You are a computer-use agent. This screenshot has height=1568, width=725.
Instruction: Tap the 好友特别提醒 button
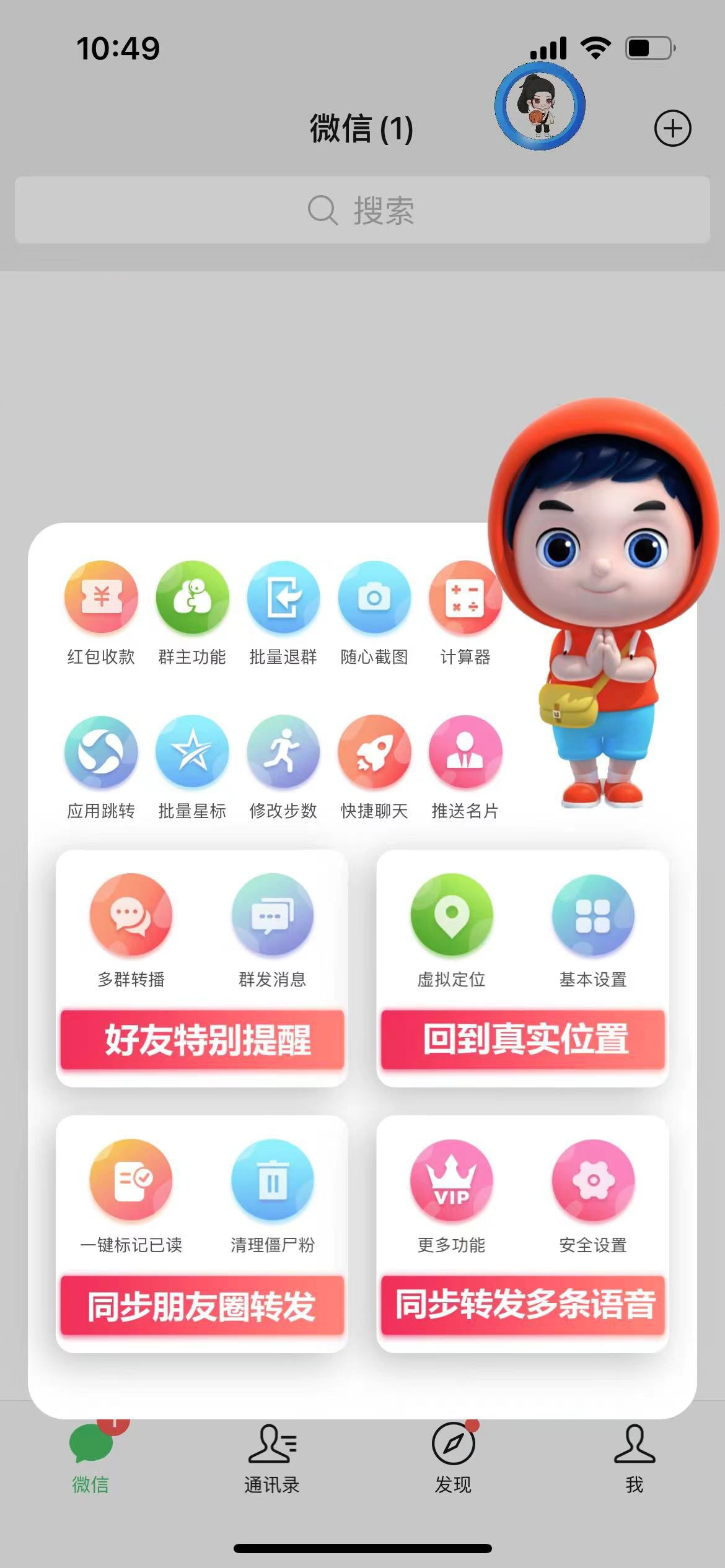click(202, 1040)
